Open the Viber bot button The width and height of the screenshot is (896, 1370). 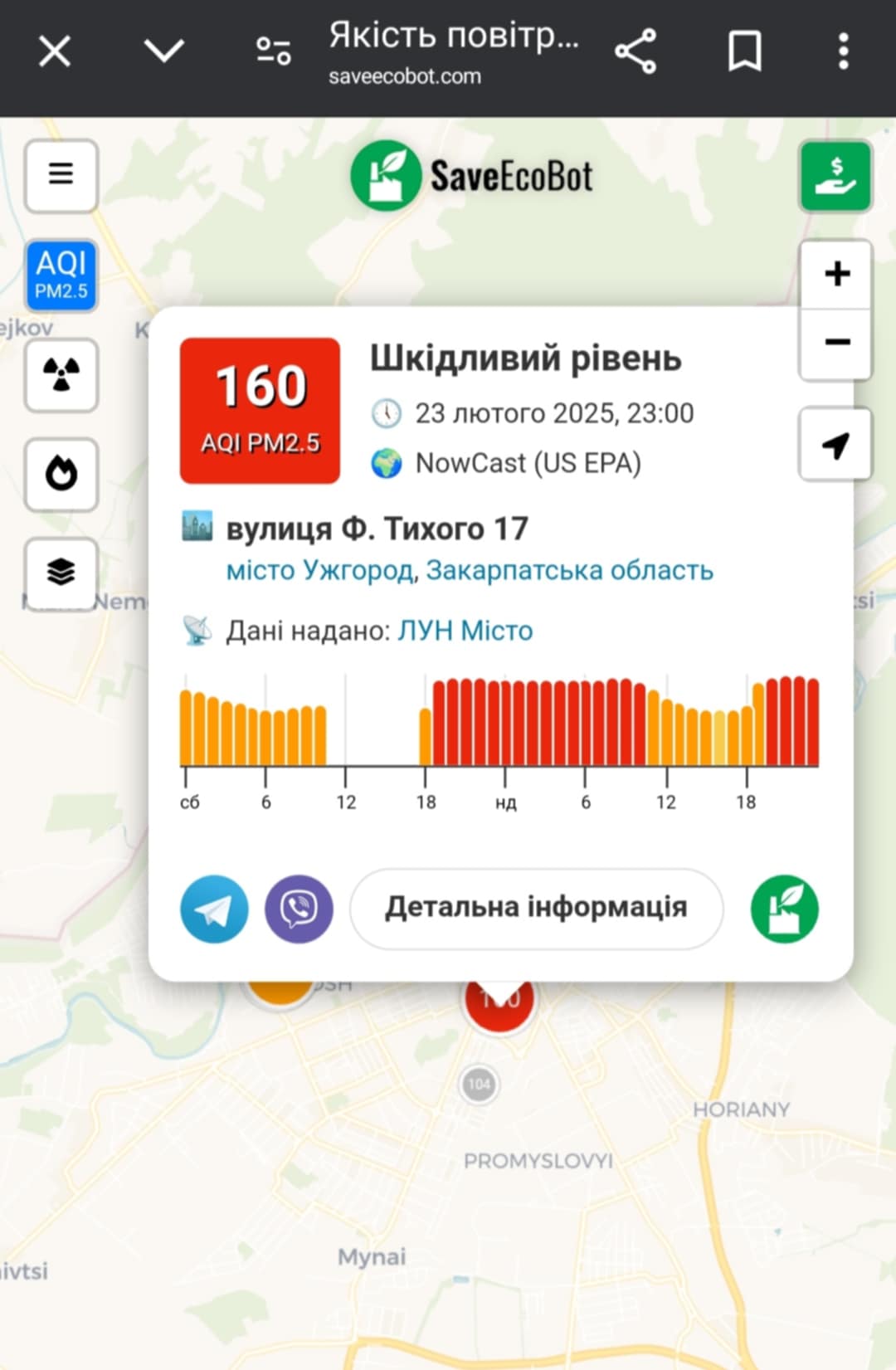point(299,909)
